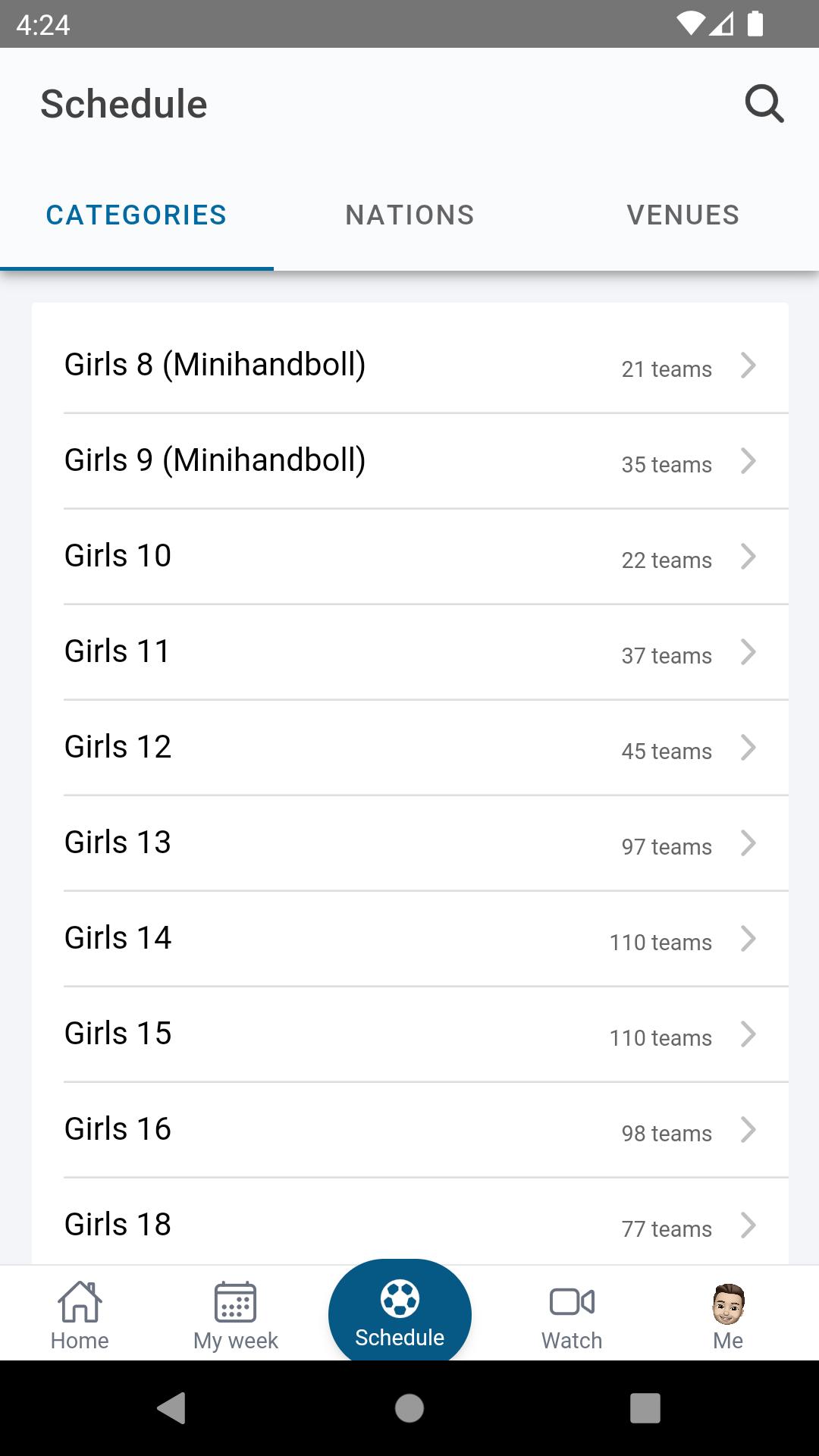Open Girls 8 (Minihandboll) category
Screen dimensions: 819x1456
pos(410,366)
